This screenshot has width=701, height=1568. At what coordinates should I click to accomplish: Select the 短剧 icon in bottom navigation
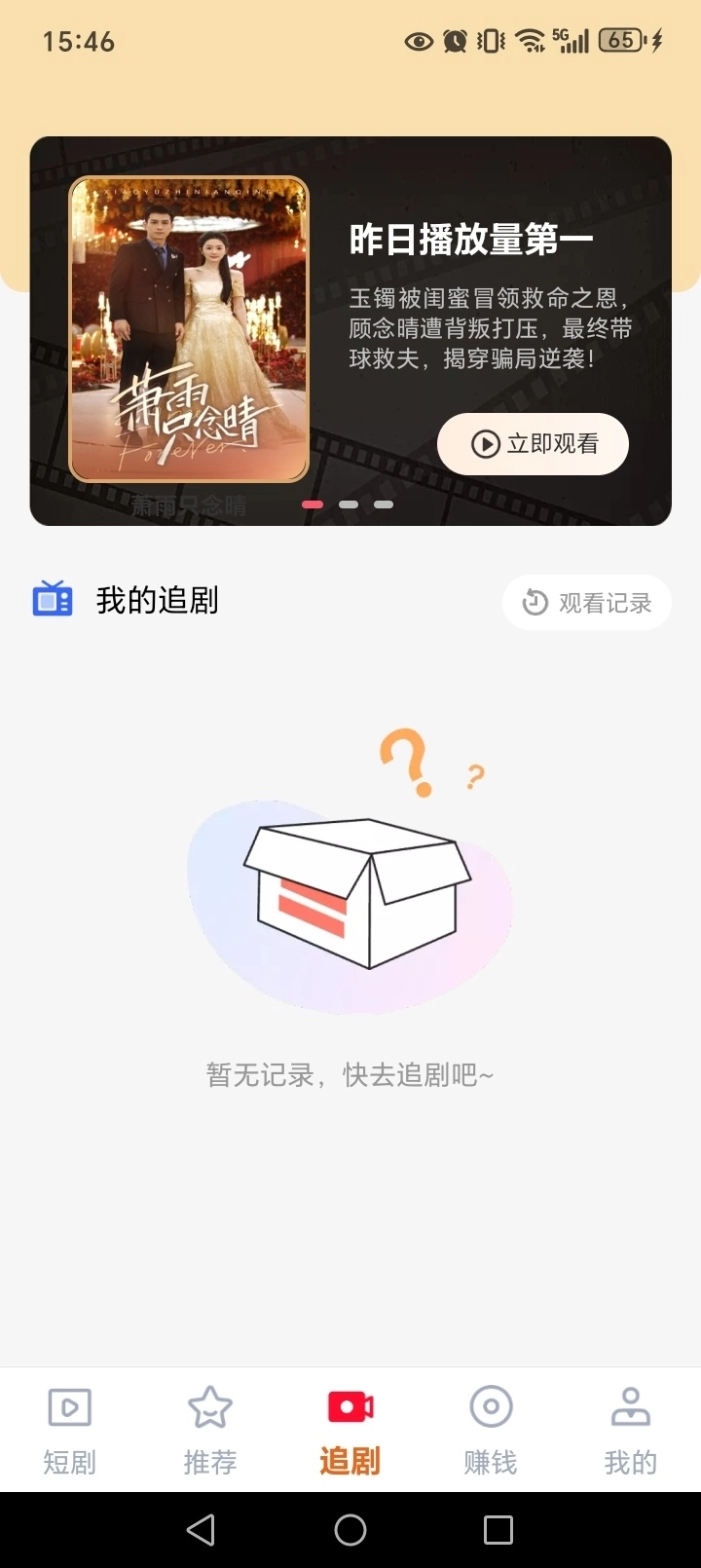point(68,1406)
